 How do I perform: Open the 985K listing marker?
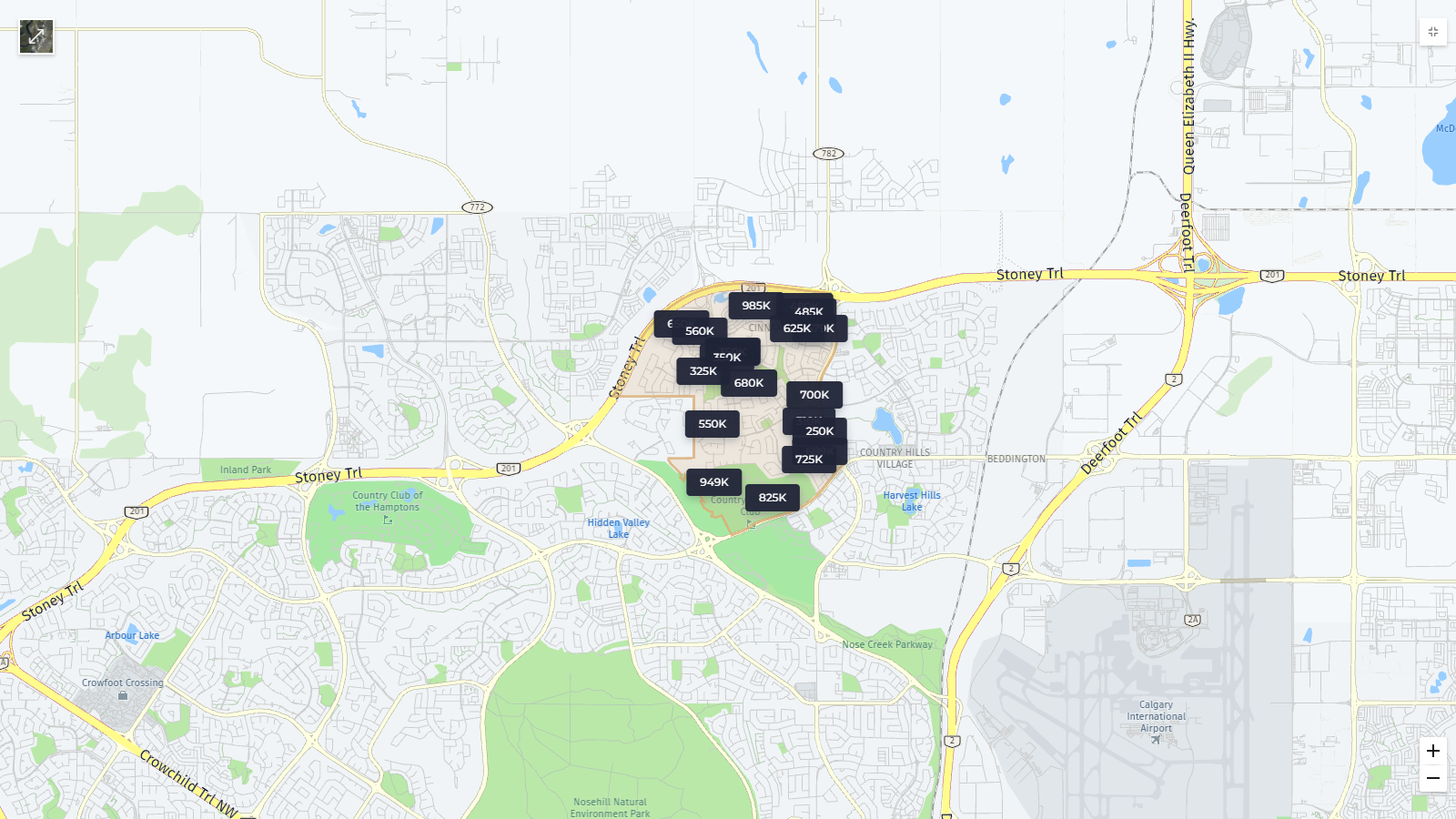(x=755, y=306)
